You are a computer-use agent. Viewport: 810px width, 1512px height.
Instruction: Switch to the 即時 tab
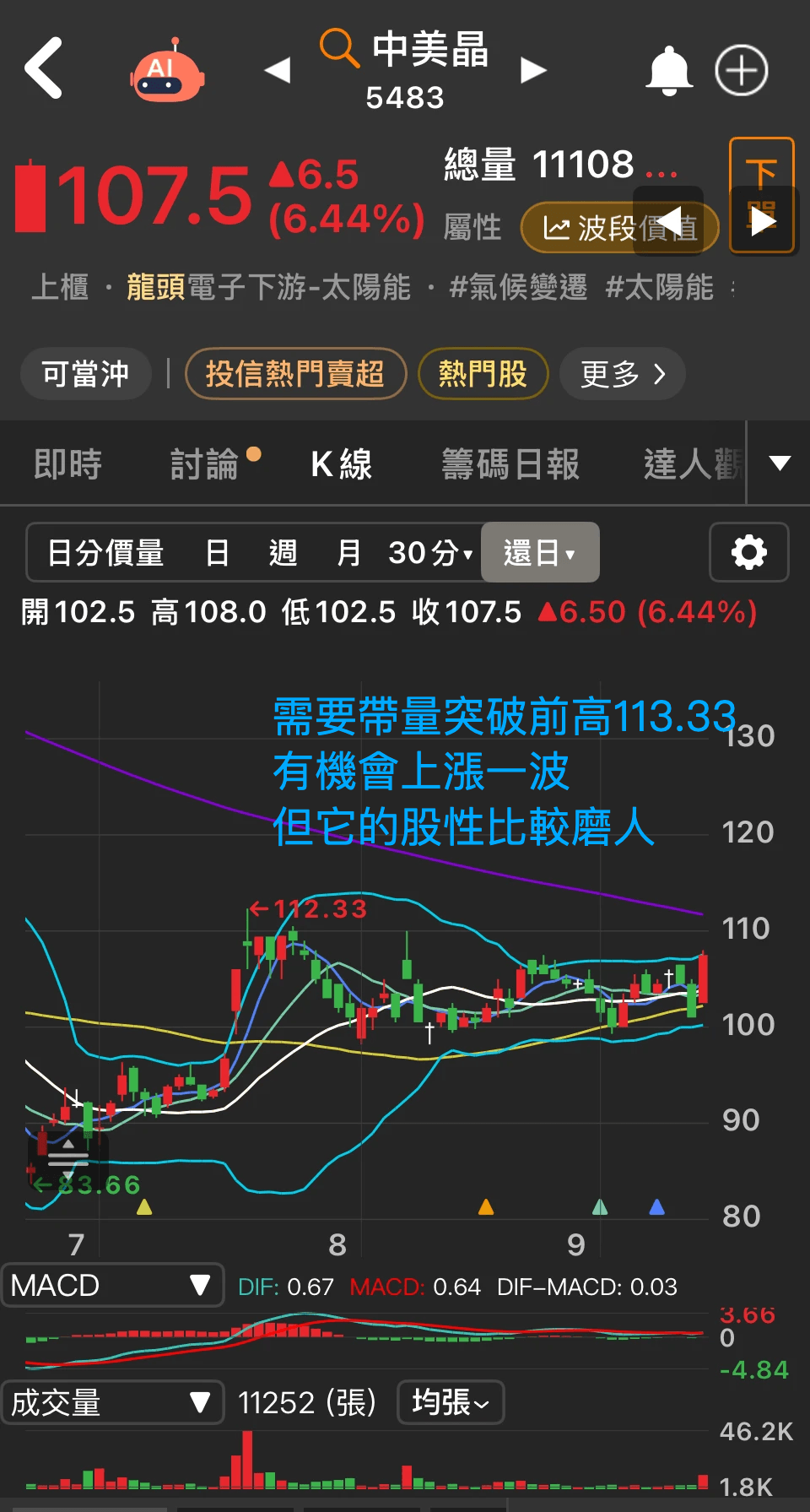coord(67,463)
